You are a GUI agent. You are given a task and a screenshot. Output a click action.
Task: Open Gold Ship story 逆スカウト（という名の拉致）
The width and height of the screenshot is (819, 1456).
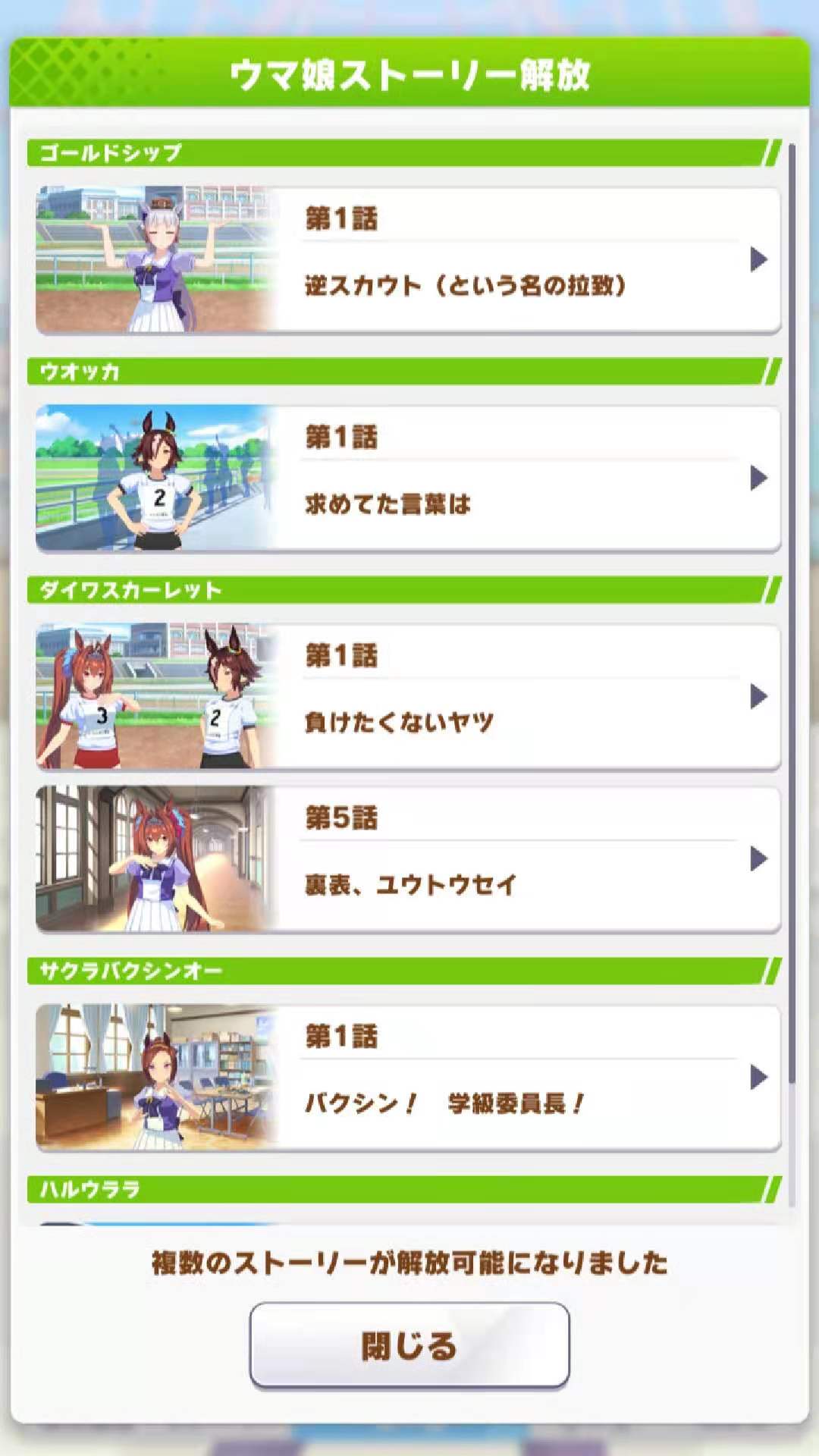click(408, 259)
